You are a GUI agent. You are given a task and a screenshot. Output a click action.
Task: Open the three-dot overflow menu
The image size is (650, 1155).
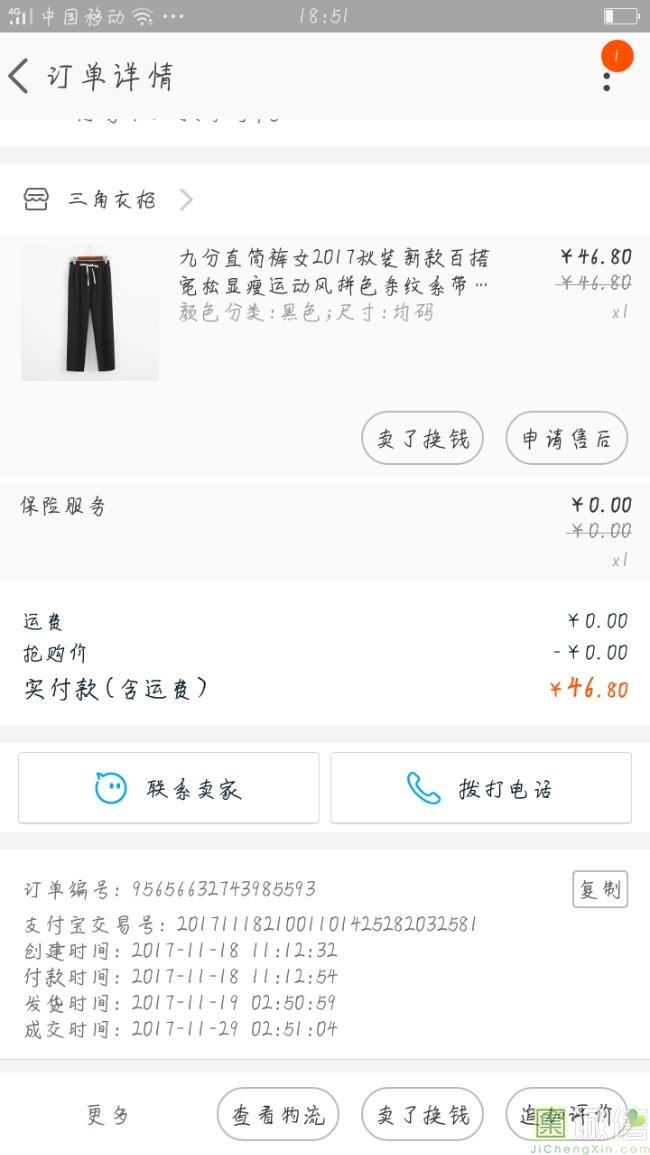coord(607,76)
